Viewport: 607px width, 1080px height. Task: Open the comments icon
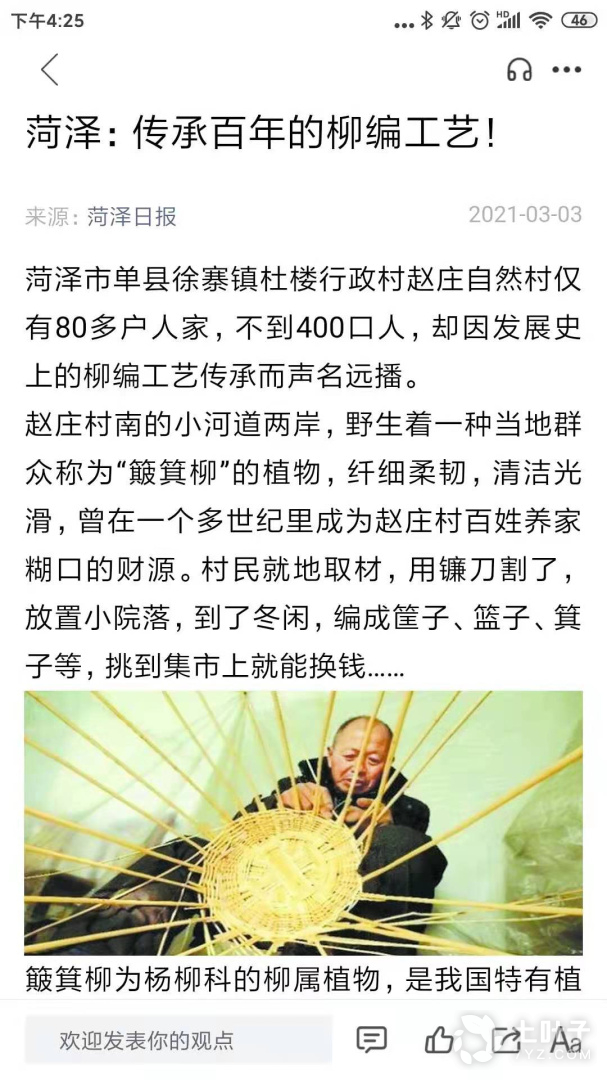[x=372, y=1040]
